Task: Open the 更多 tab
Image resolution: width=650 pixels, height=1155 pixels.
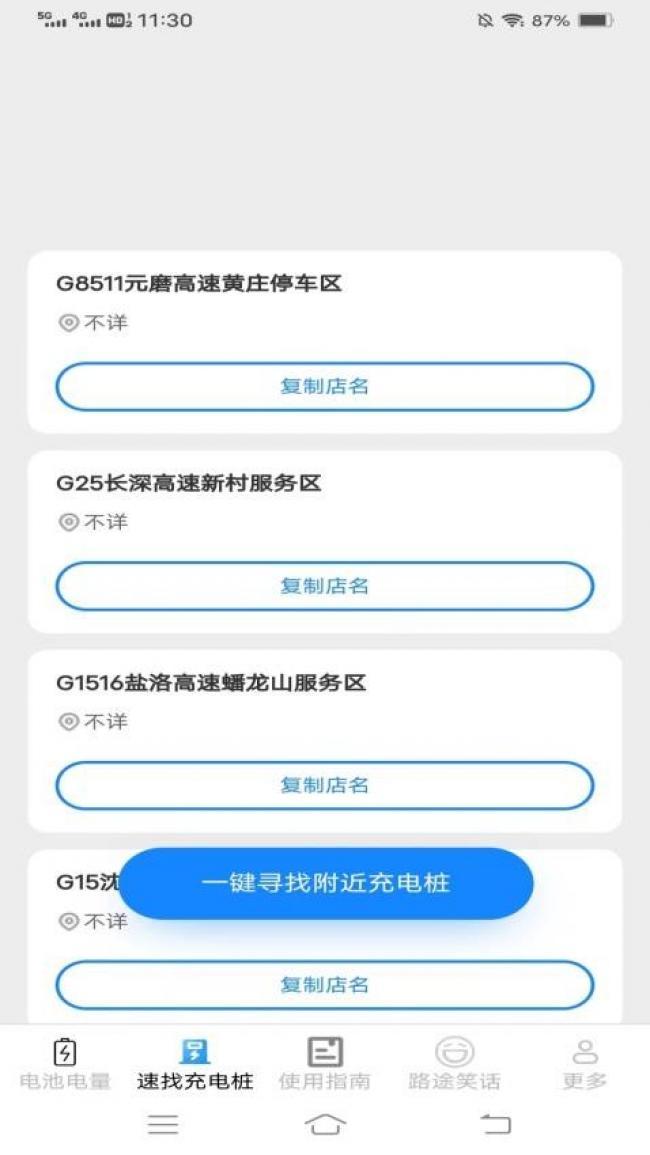Action: pos(585,1064)
